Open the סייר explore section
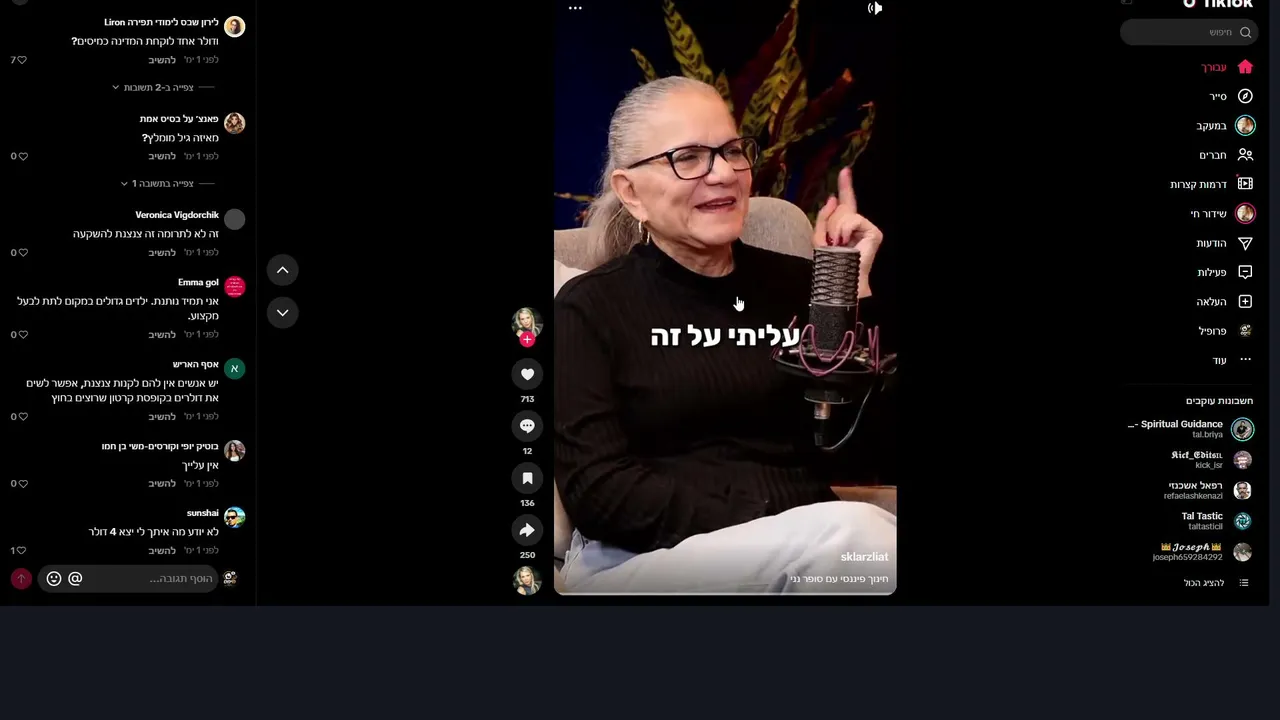Image resolution: width=1280 pixels, height=720 pixels. [1230, 96]
